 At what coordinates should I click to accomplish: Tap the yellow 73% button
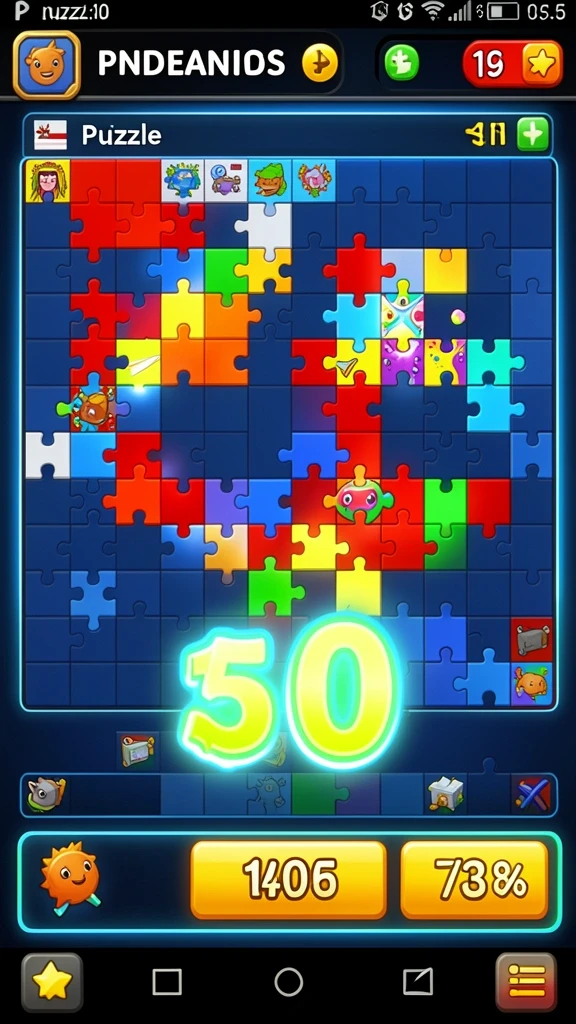(474, 879)
